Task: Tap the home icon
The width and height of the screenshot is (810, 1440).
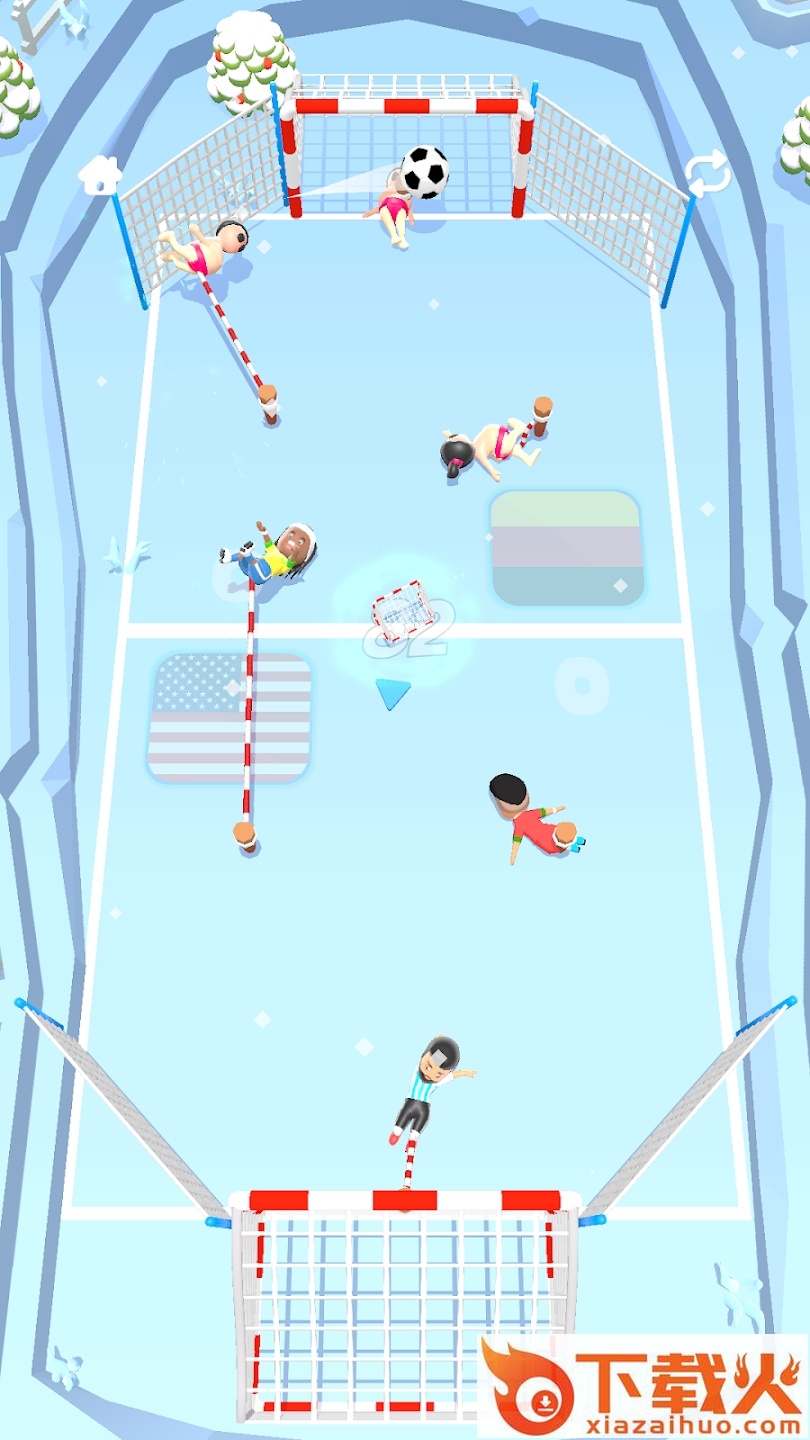Action: pyautogui.click(x=100, y=175)
